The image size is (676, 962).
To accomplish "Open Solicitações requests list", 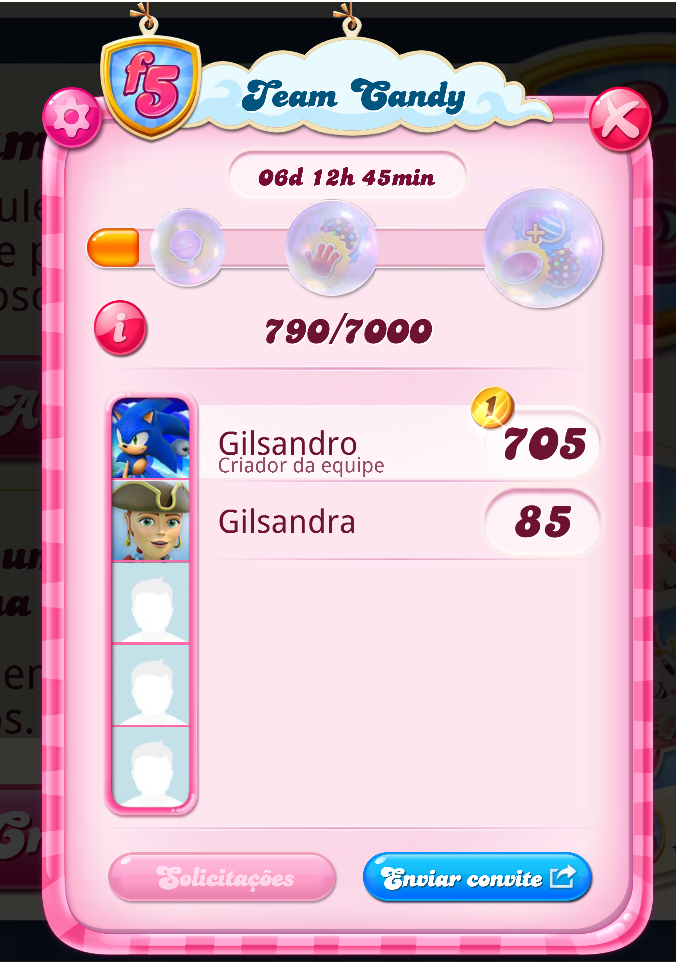I will 222,878.
